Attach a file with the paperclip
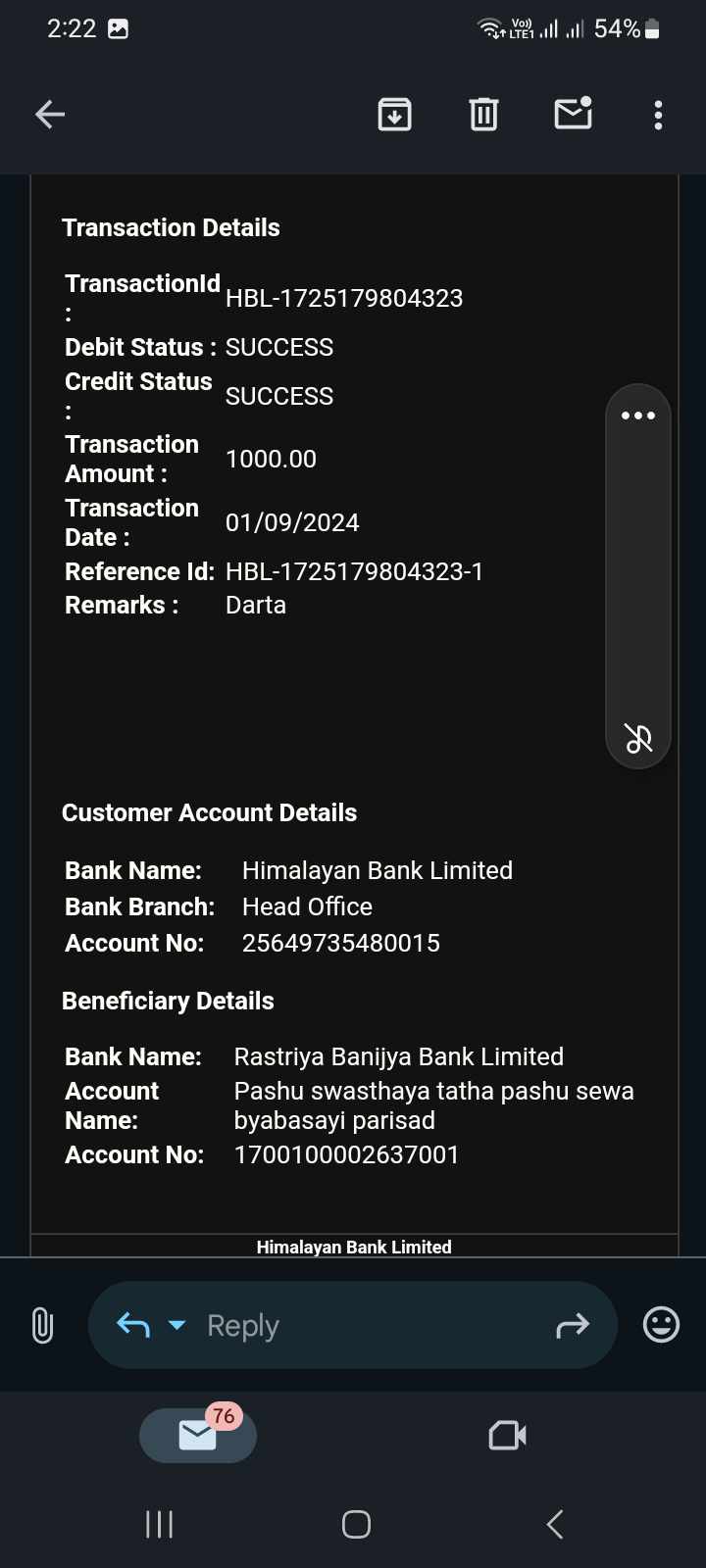706x1568 pixels. coord(42,1325)
